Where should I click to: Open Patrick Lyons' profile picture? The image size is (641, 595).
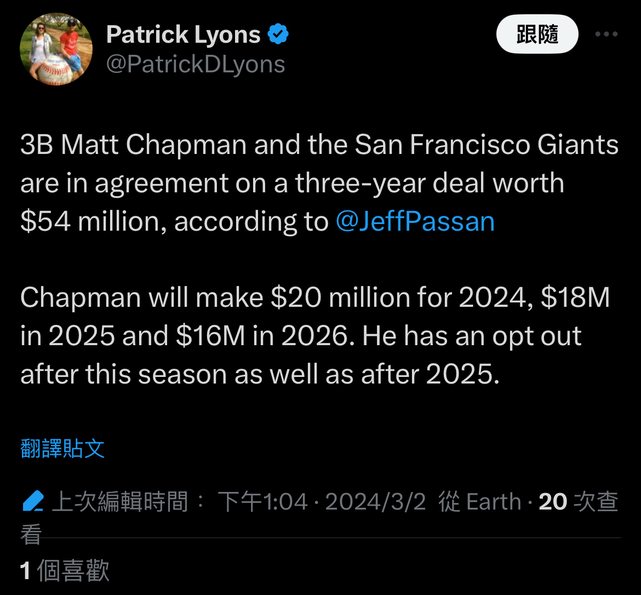point(56,49)
